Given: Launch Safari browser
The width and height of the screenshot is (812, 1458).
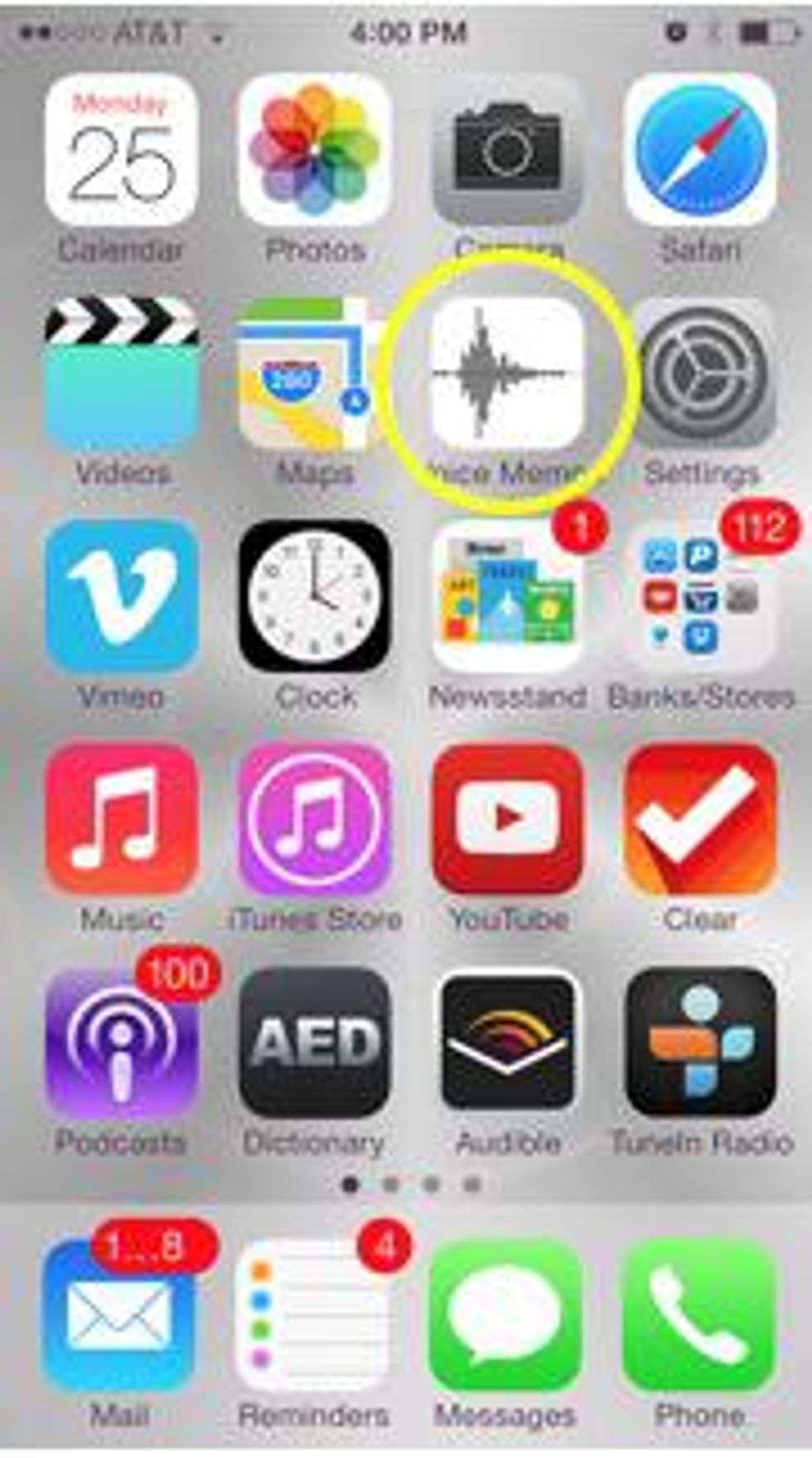Looking at the screenshot, I should 701,151.
